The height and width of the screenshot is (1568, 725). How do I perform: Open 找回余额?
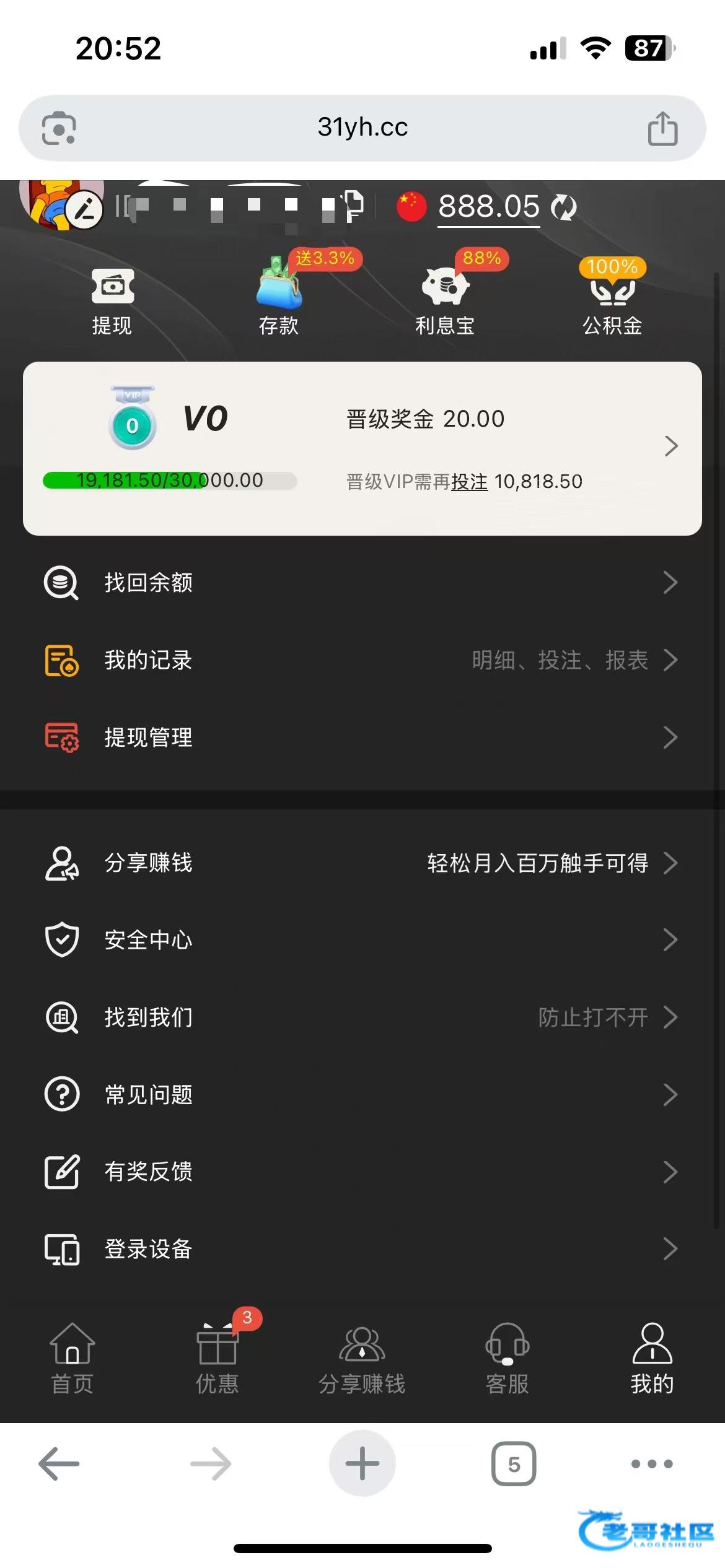[362, 582]
